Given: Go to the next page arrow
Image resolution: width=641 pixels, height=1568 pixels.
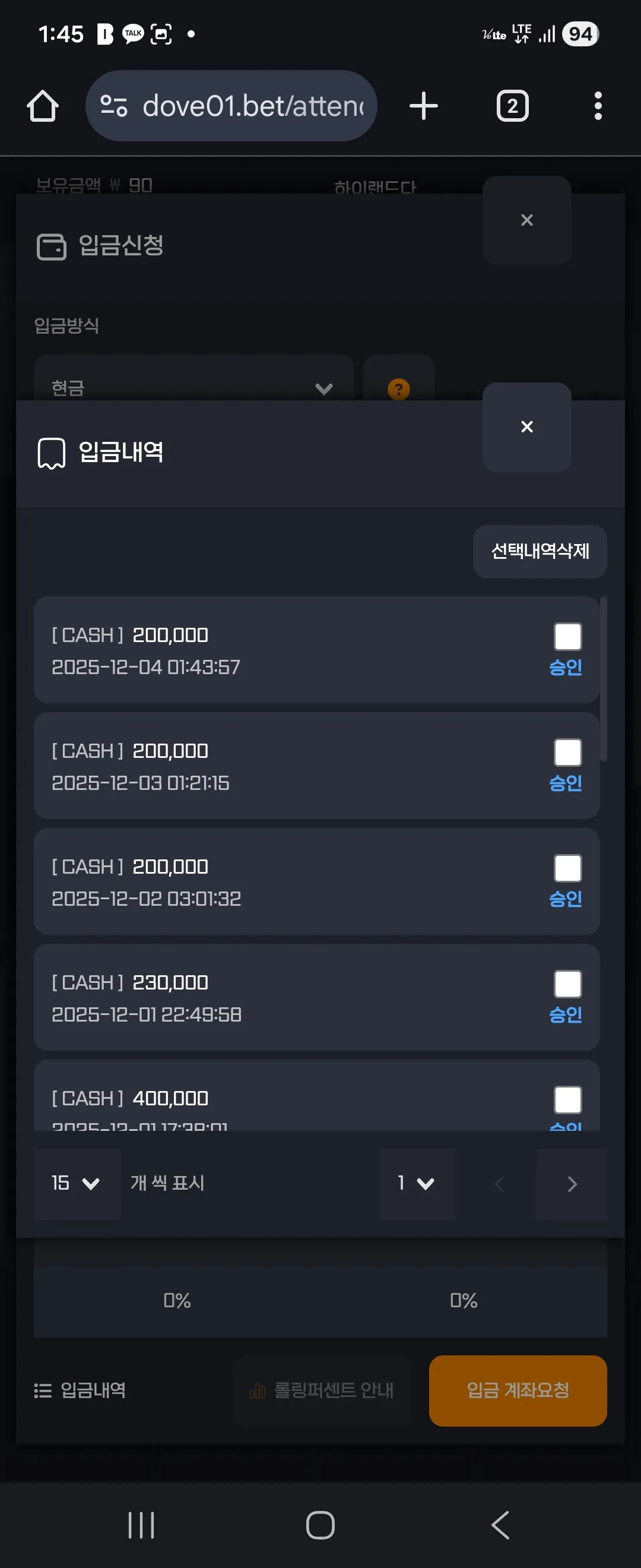Looking at the screenshot, I should click(x=572, y=1183).
